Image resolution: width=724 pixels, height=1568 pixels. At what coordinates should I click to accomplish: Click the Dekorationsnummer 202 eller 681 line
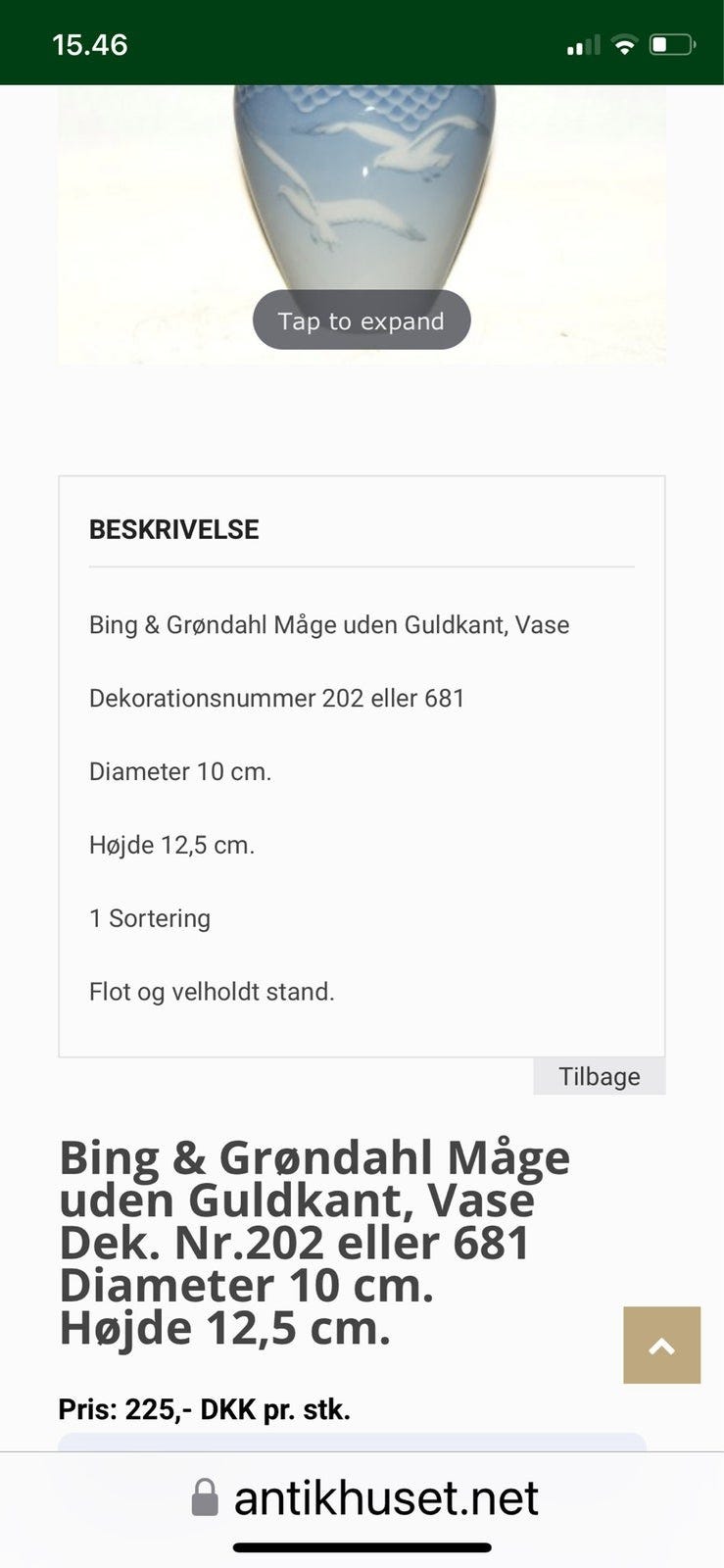[277, 698]
